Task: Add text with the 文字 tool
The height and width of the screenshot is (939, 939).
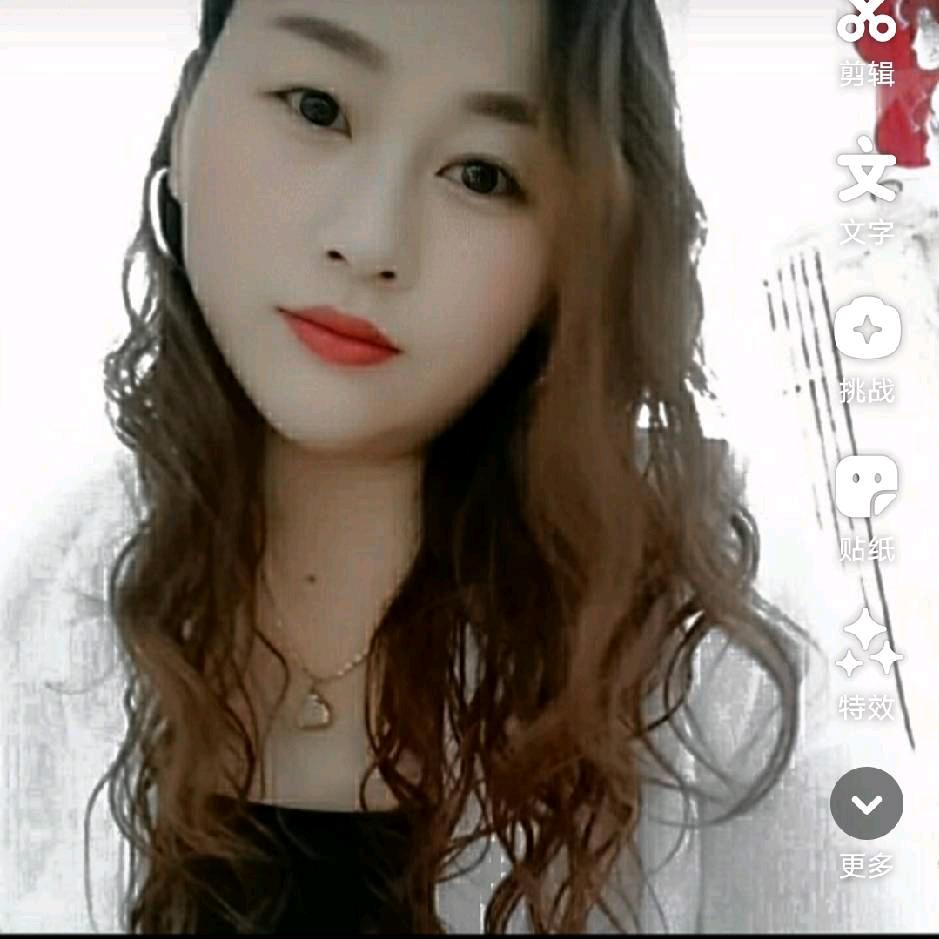Action: [866, 178]
